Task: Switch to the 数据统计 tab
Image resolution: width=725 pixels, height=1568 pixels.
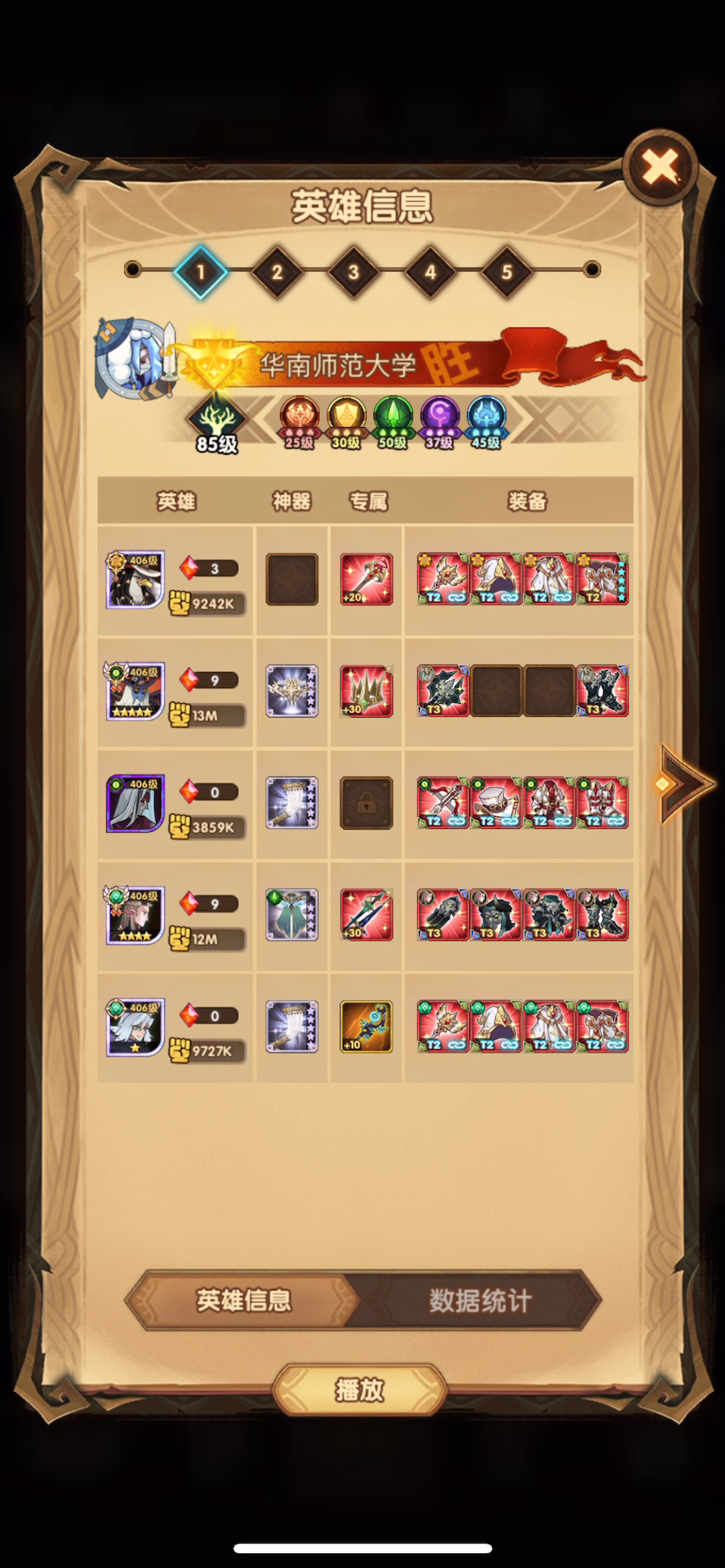Action: click(480, 1300)
